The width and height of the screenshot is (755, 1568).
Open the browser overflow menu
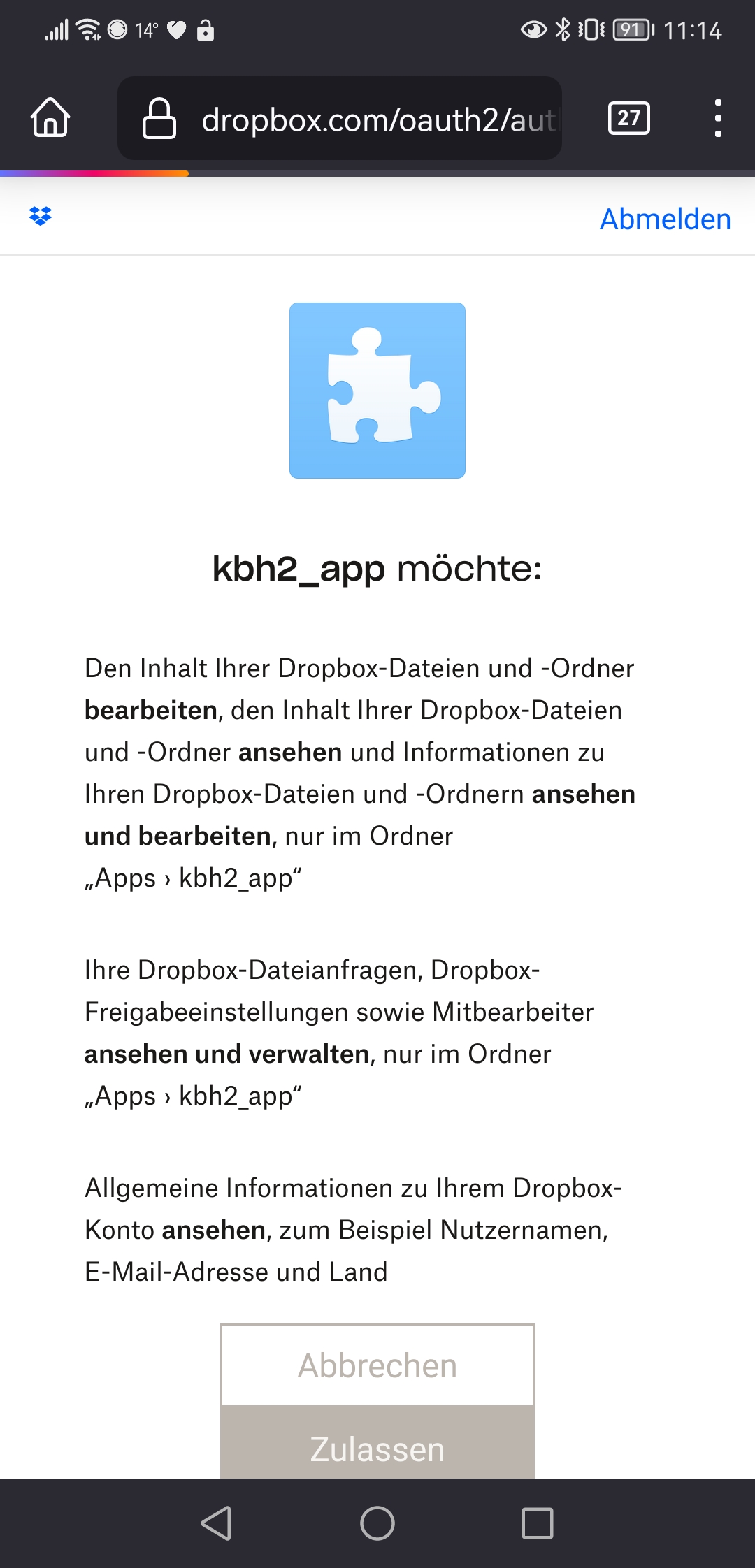click(717, 118)
